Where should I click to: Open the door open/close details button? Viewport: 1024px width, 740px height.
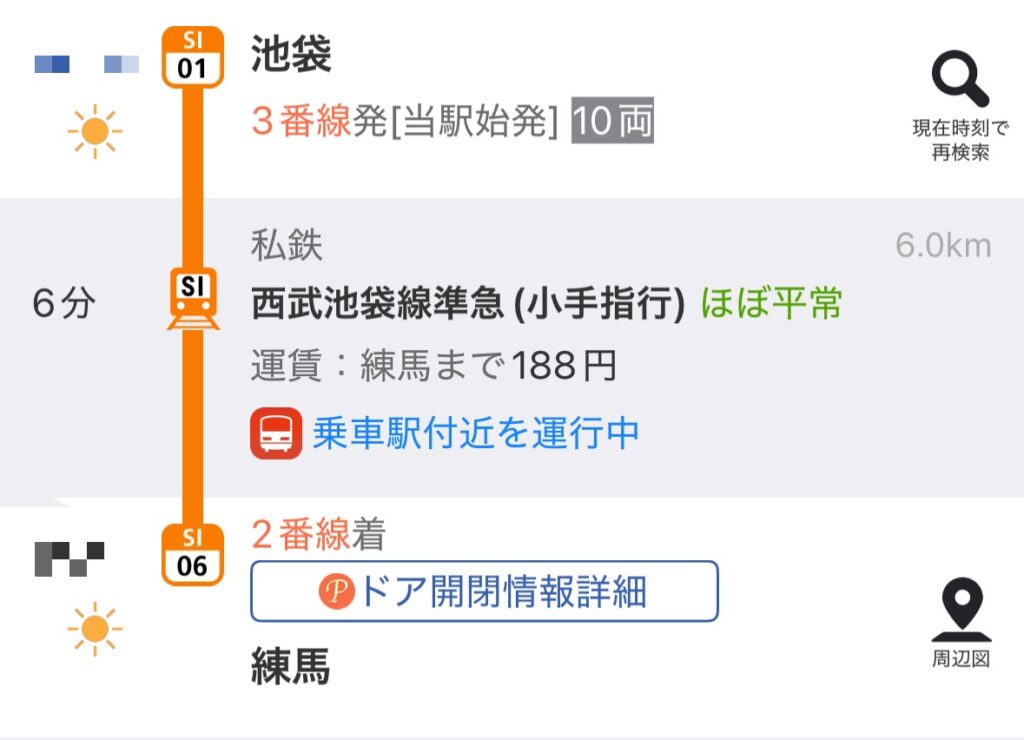484,591
